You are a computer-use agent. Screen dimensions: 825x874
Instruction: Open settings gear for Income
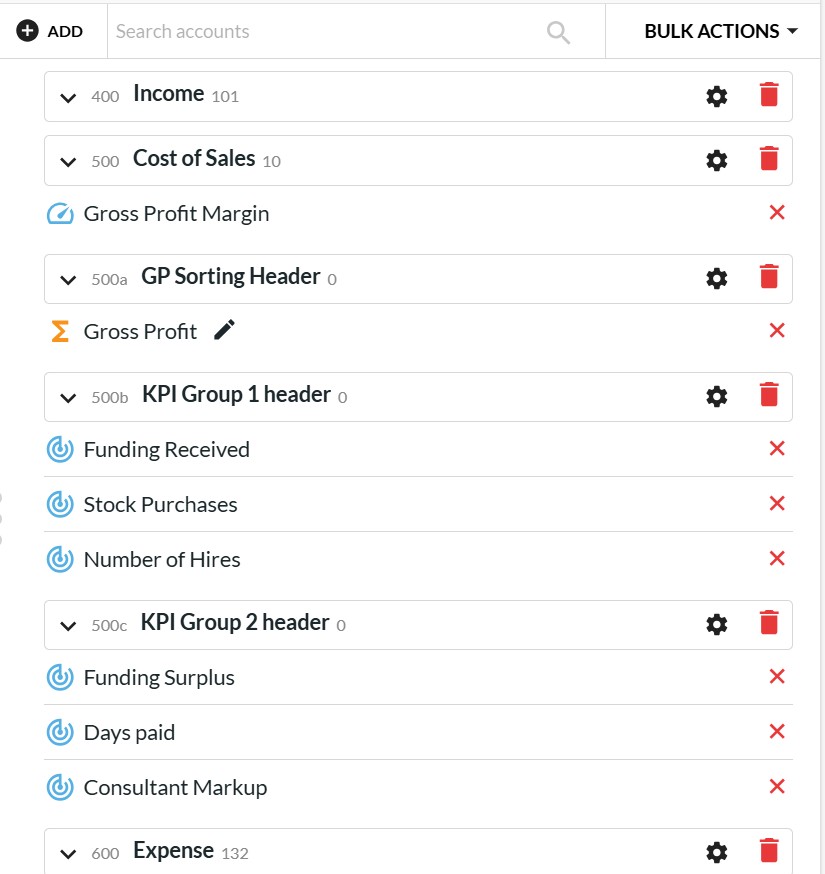pos(717,96)
